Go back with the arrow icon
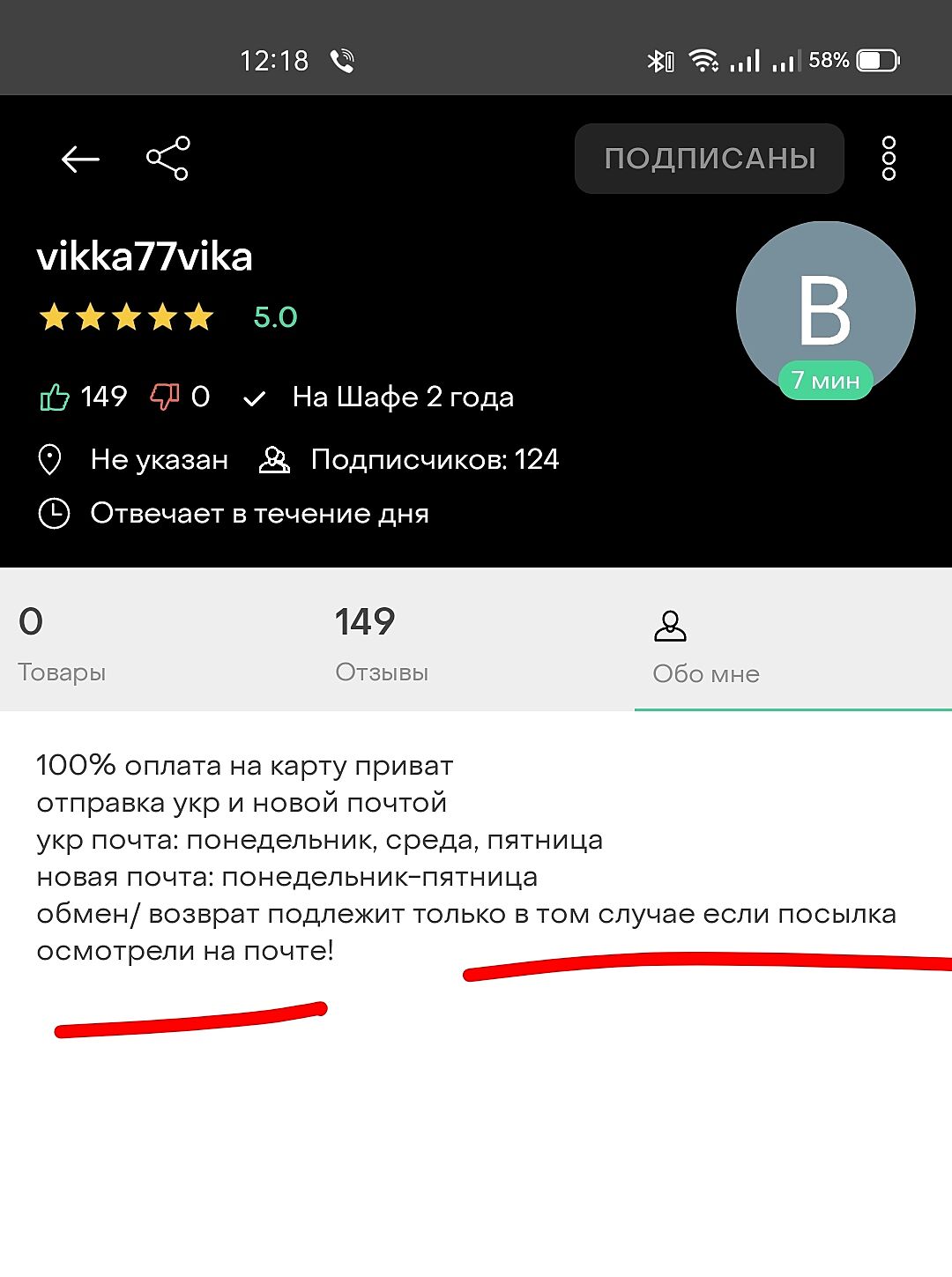952x1277 pixels. 80,160
